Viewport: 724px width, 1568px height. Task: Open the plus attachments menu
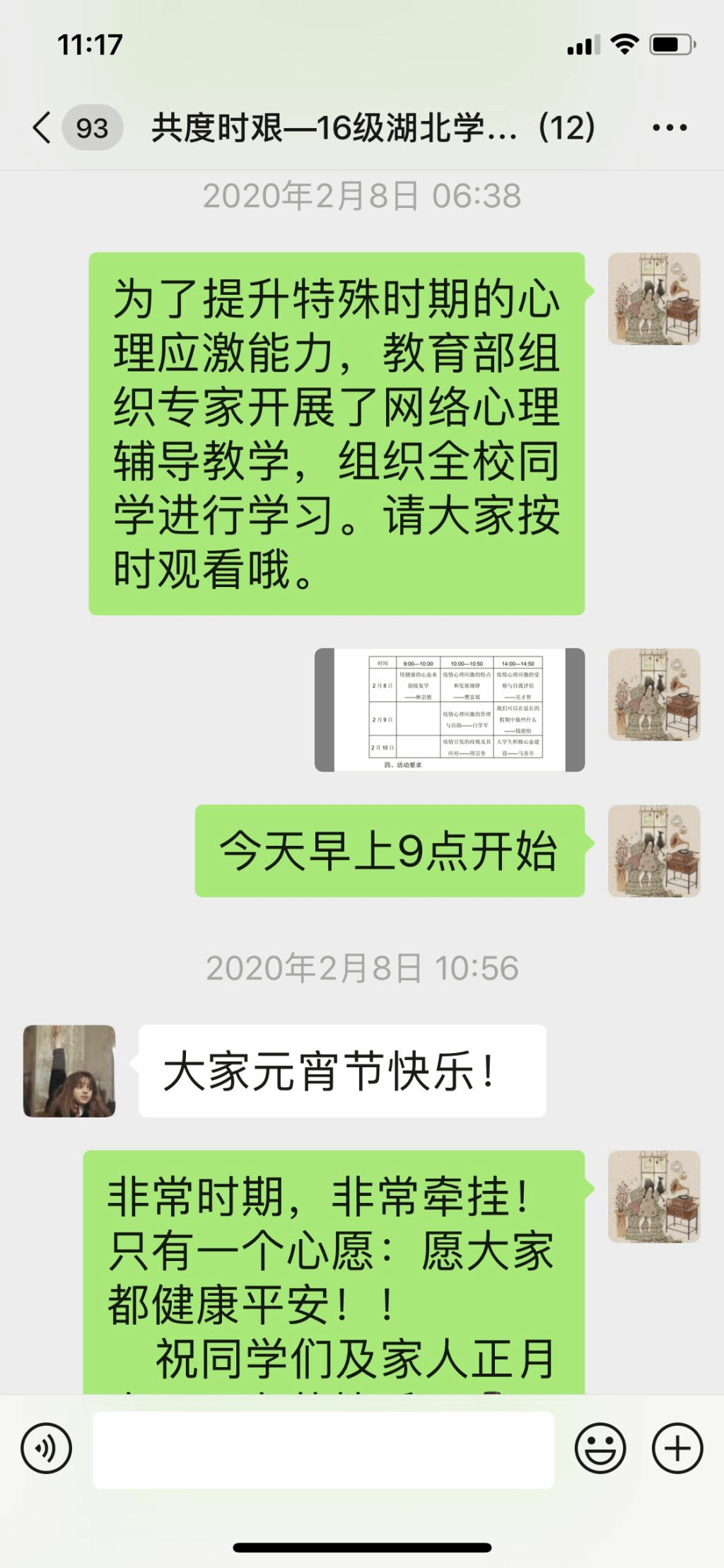coord(677,1448)
